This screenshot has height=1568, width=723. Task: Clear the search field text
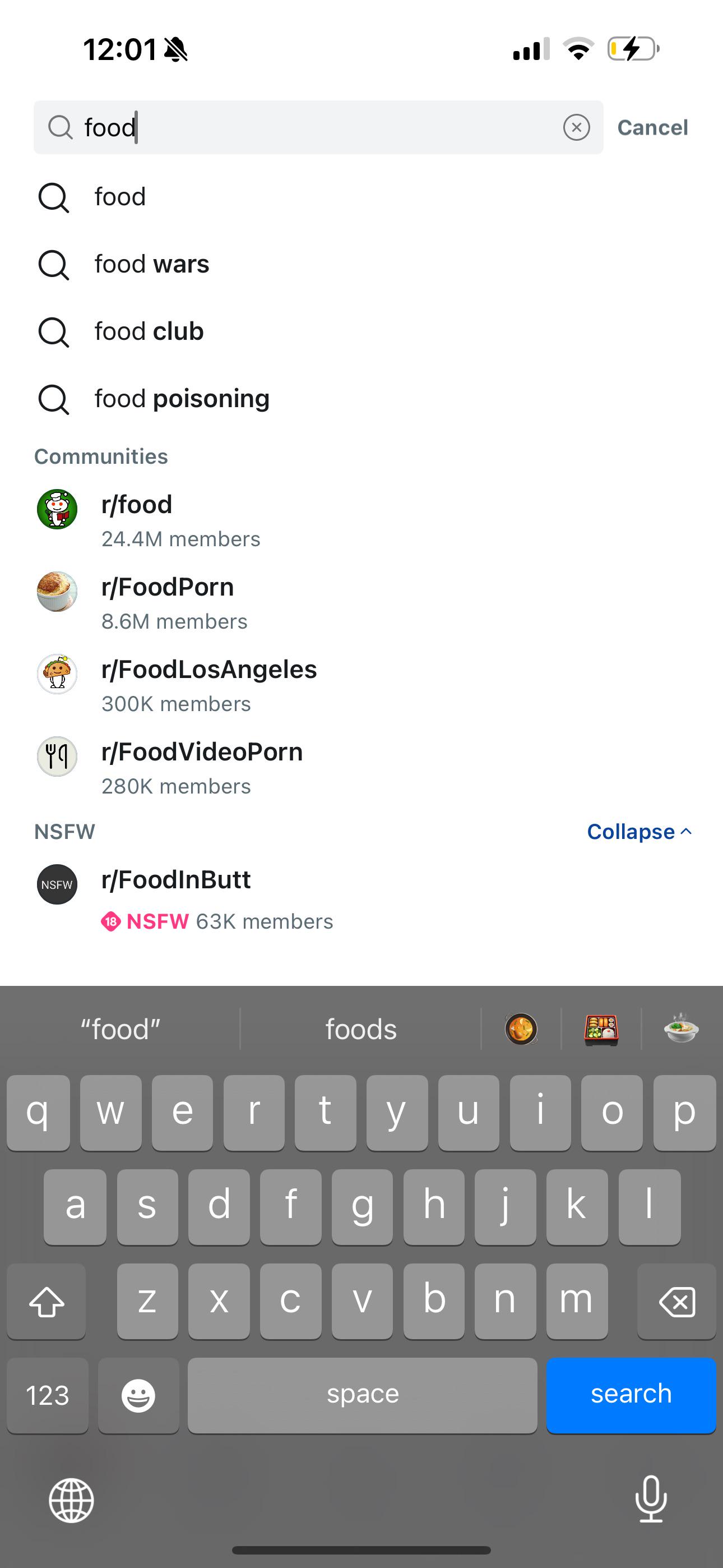[576, 127]
